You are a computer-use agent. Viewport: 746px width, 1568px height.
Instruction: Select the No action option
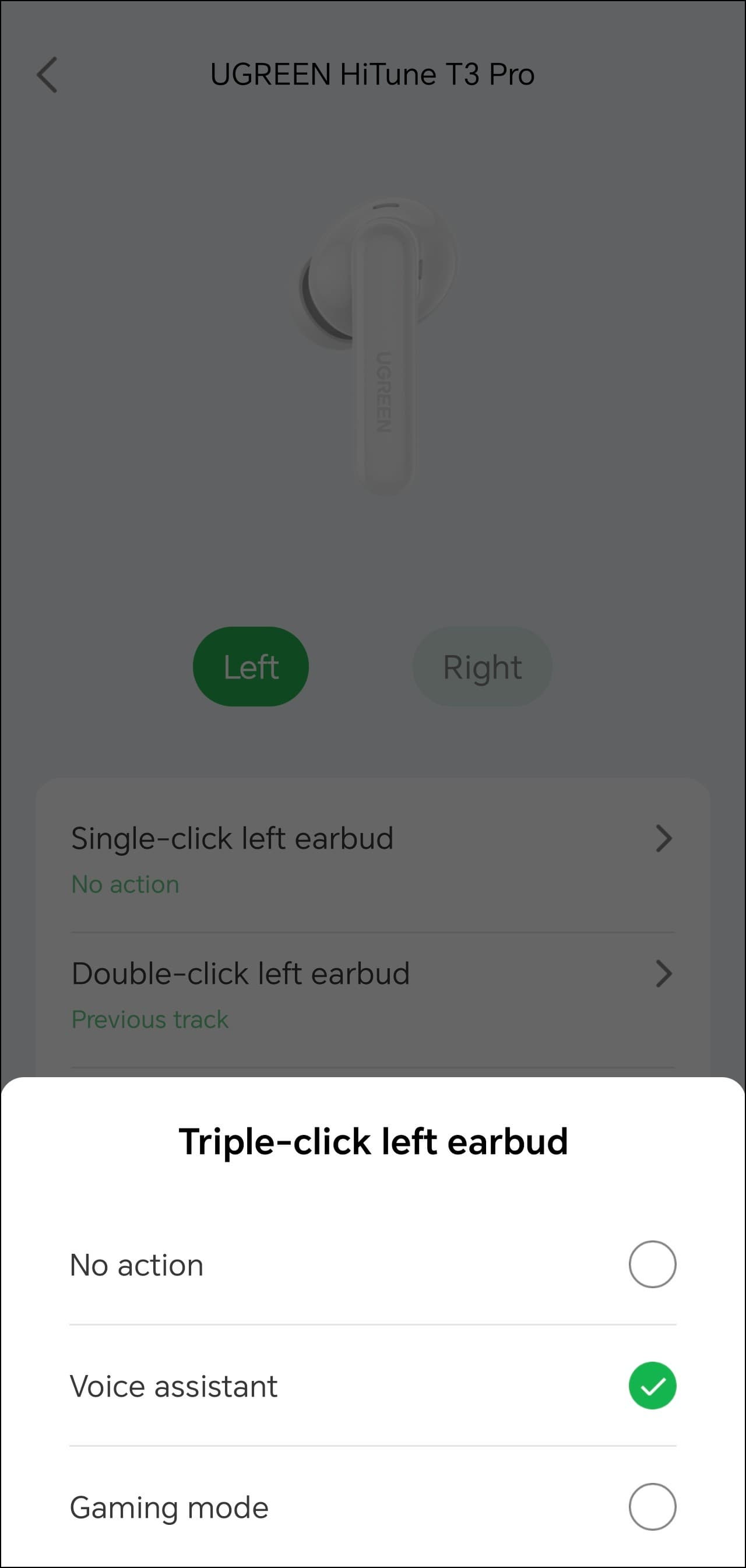tap(652, 1265)
